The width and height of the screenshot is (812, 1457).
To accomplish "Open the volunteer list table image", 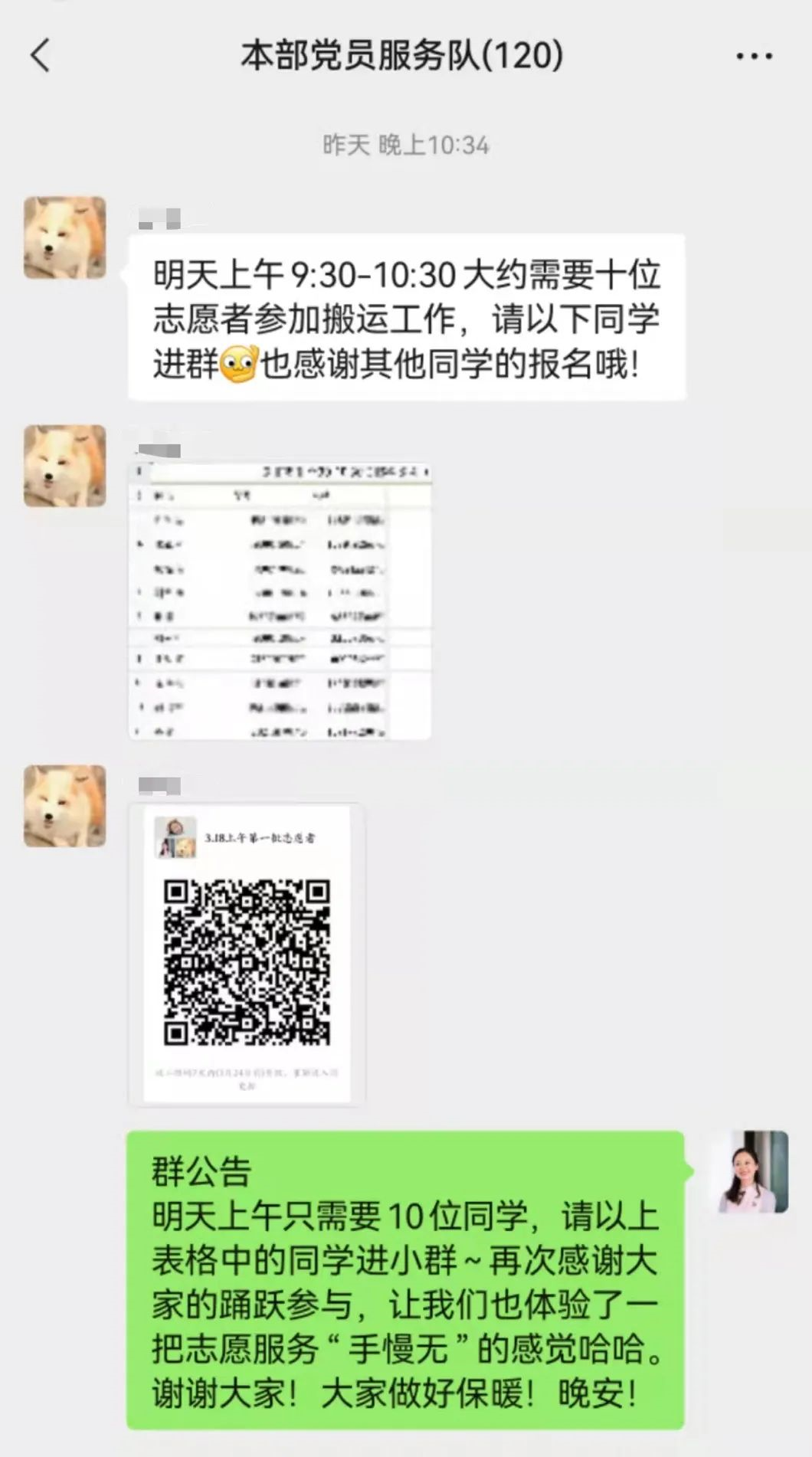I will pyautogui.click(x=280, y=600).
